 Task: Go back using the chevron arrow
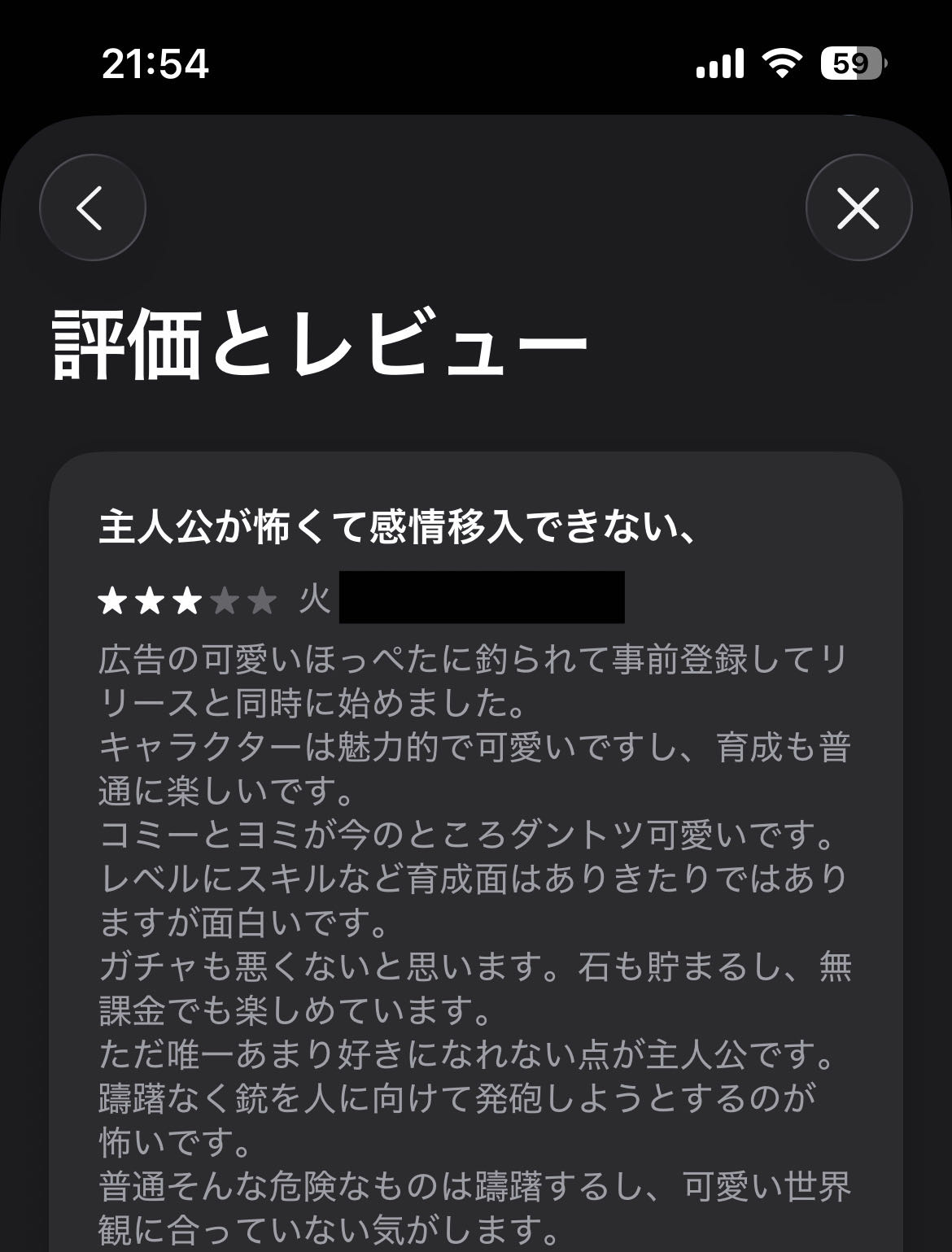92,207
